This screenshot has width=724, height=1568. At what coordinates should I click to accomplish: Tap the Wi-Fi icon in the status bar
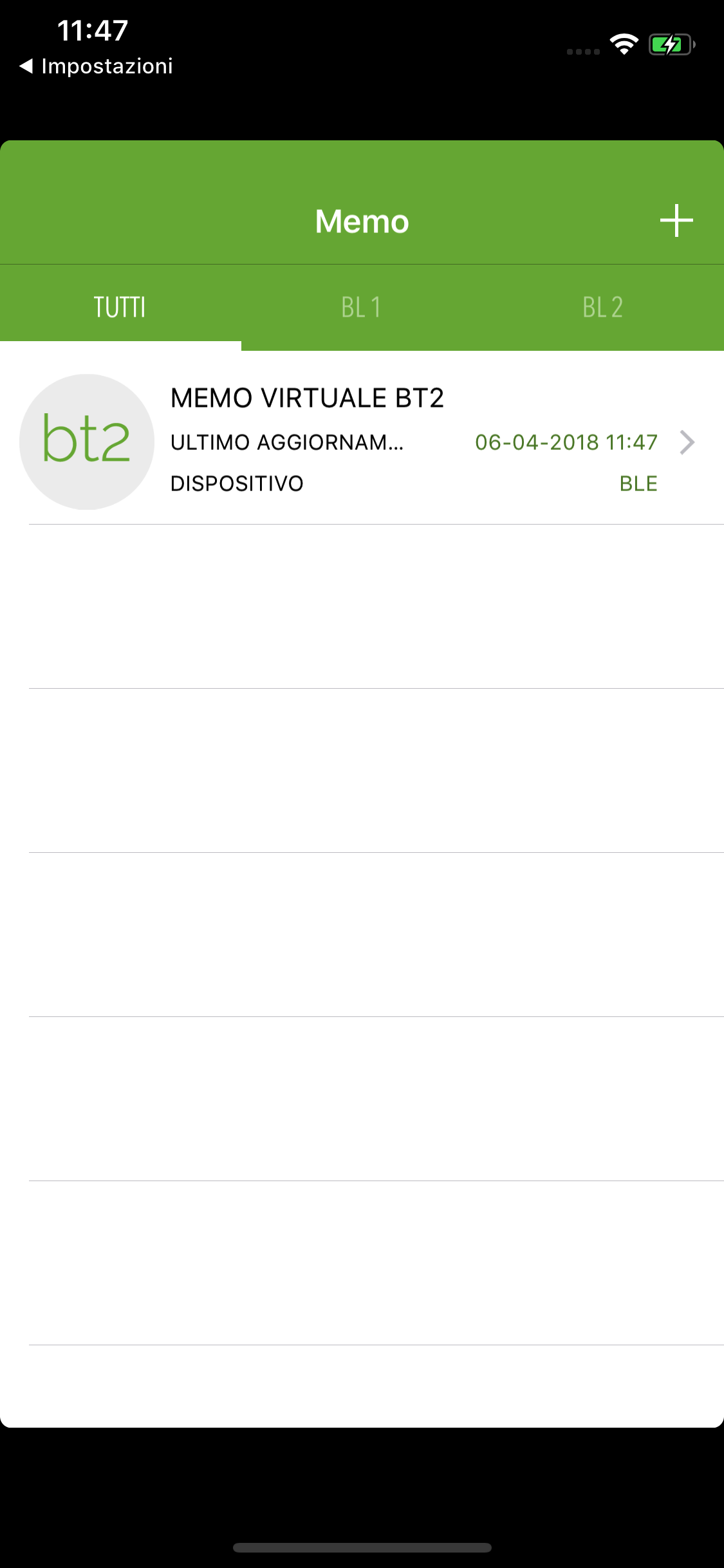[623, 45]
